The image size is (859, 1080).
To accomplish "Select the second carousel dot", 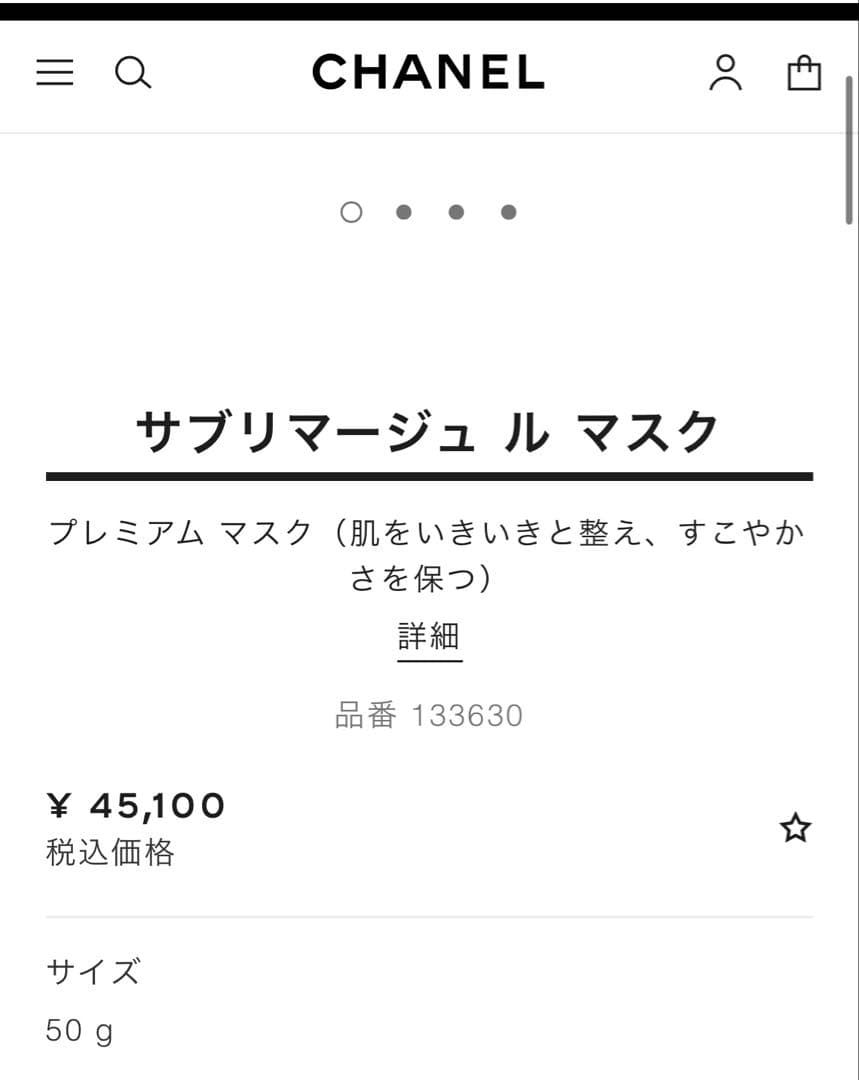I will click(x=404, y=212).
